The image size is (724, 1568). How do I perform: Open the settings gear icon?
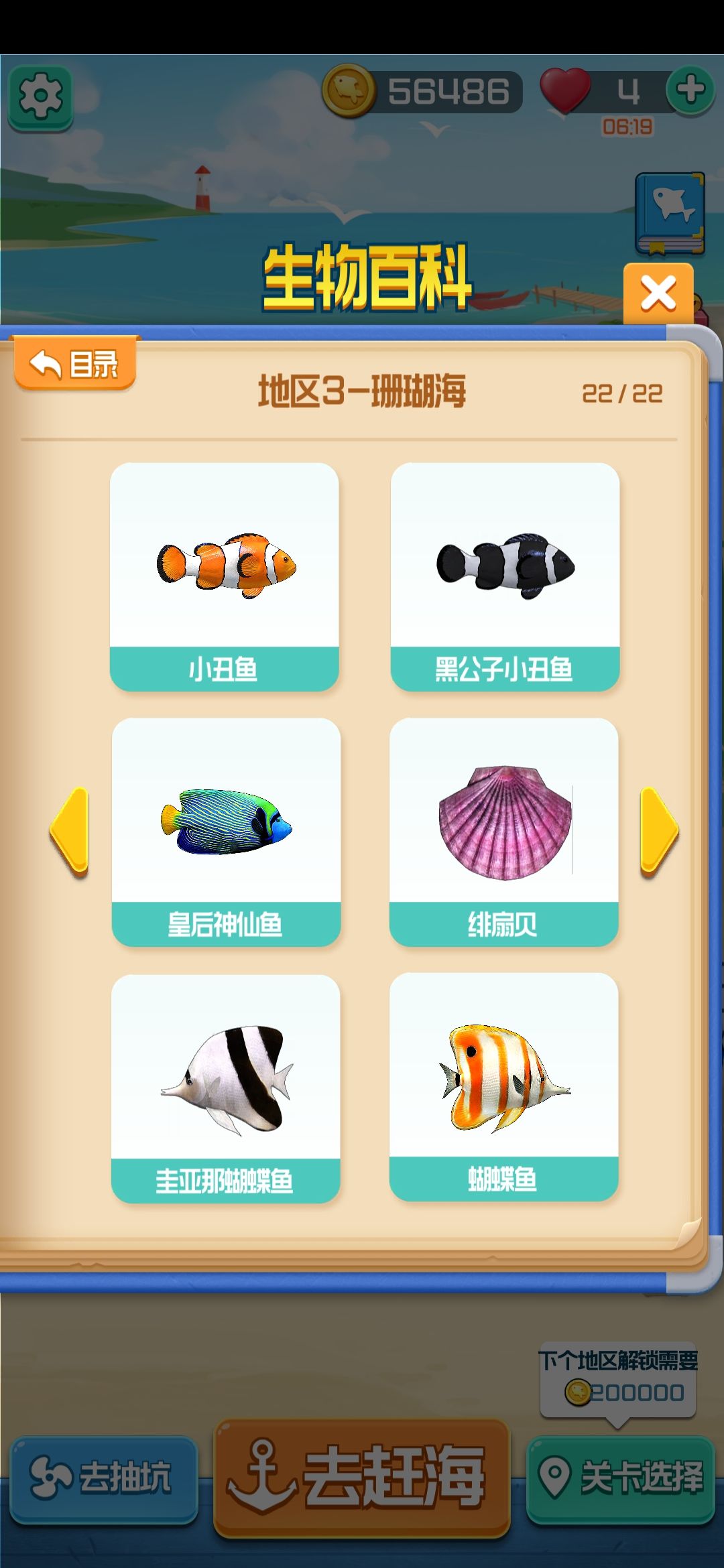(x=40, y=94)
